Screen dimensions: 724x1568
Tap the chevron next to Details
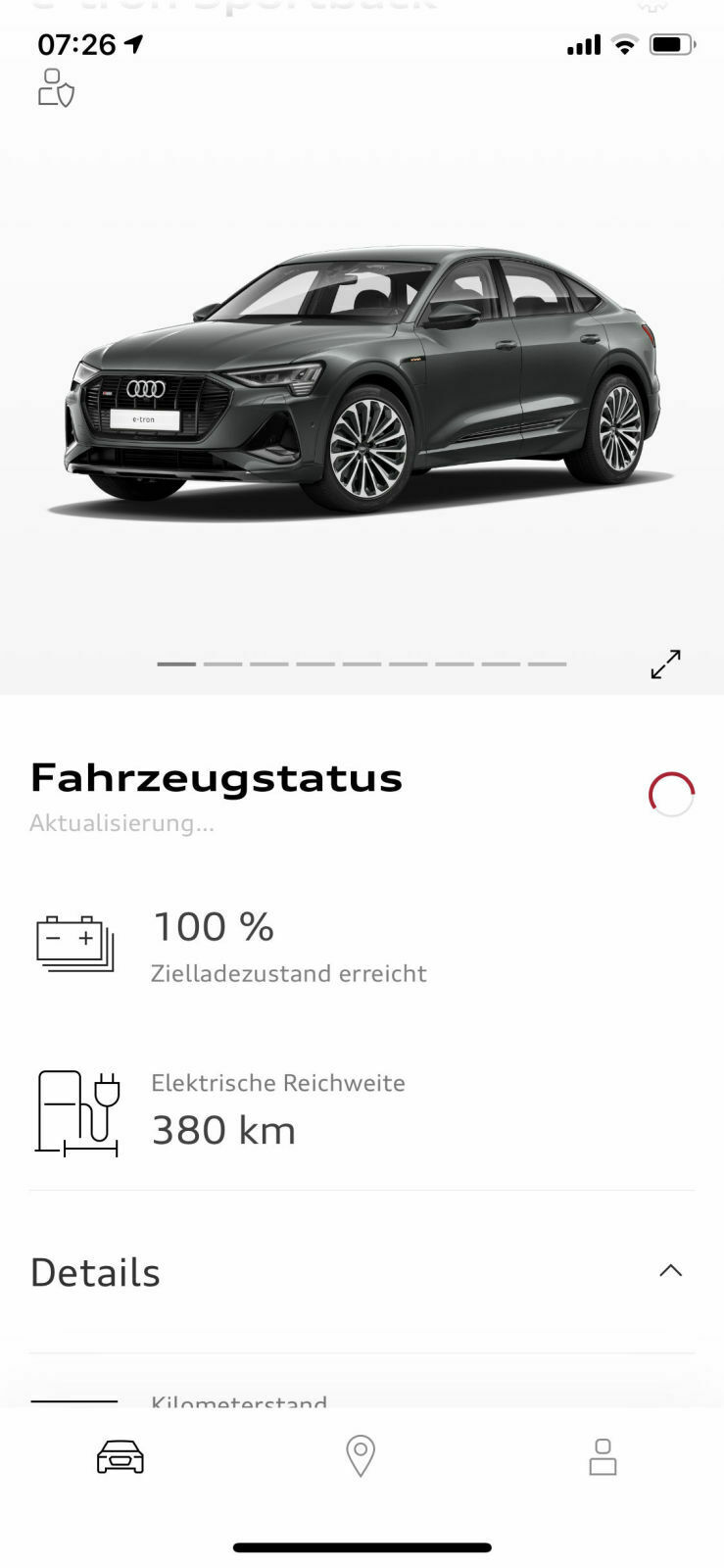[x=671, y=1270]
